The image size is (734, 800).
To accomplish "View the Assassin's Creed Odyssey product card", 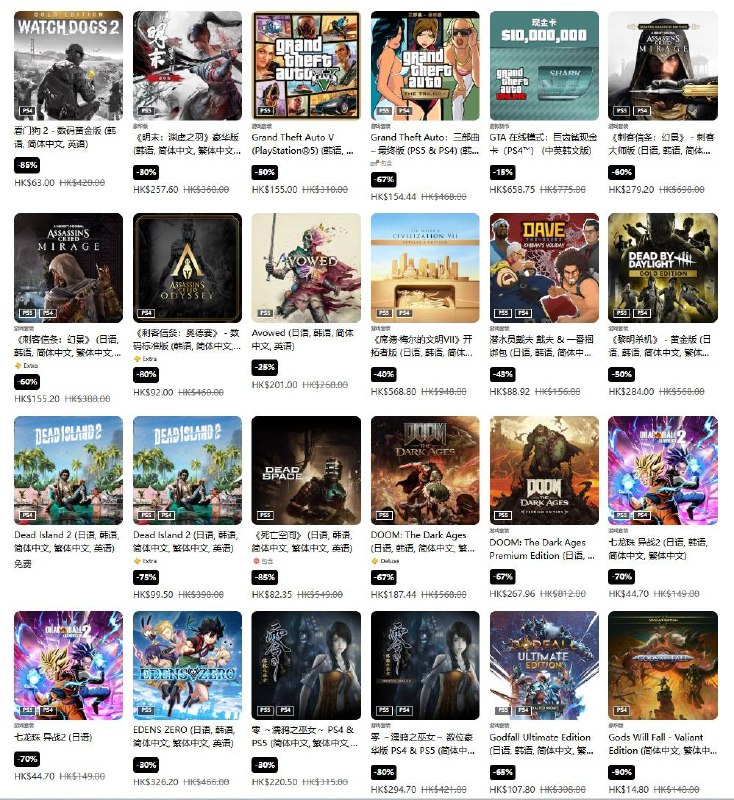I will [x=187, y=268].
